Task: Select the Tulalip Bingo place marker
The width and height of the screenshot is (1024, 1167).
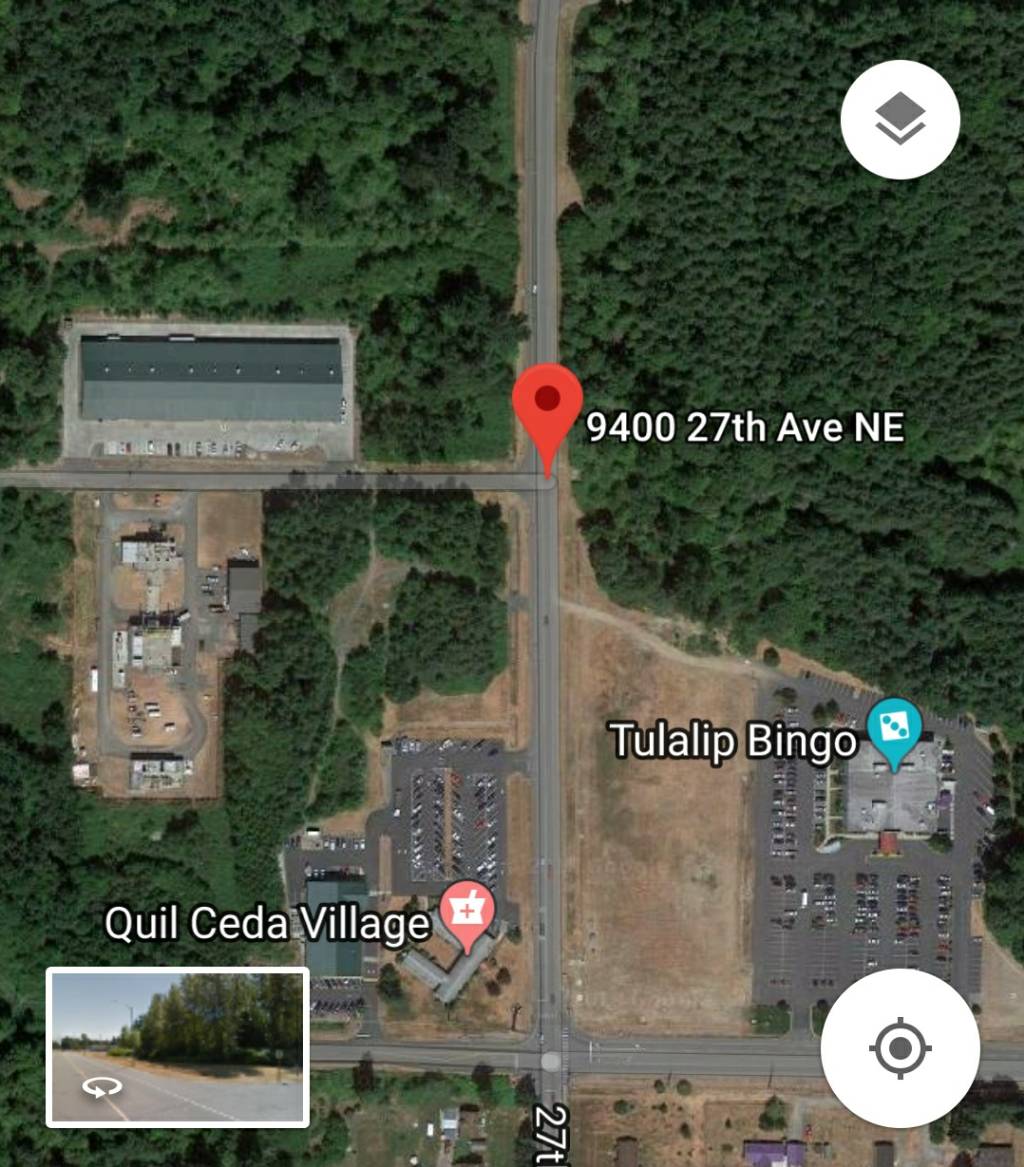Action: point(894,731)
